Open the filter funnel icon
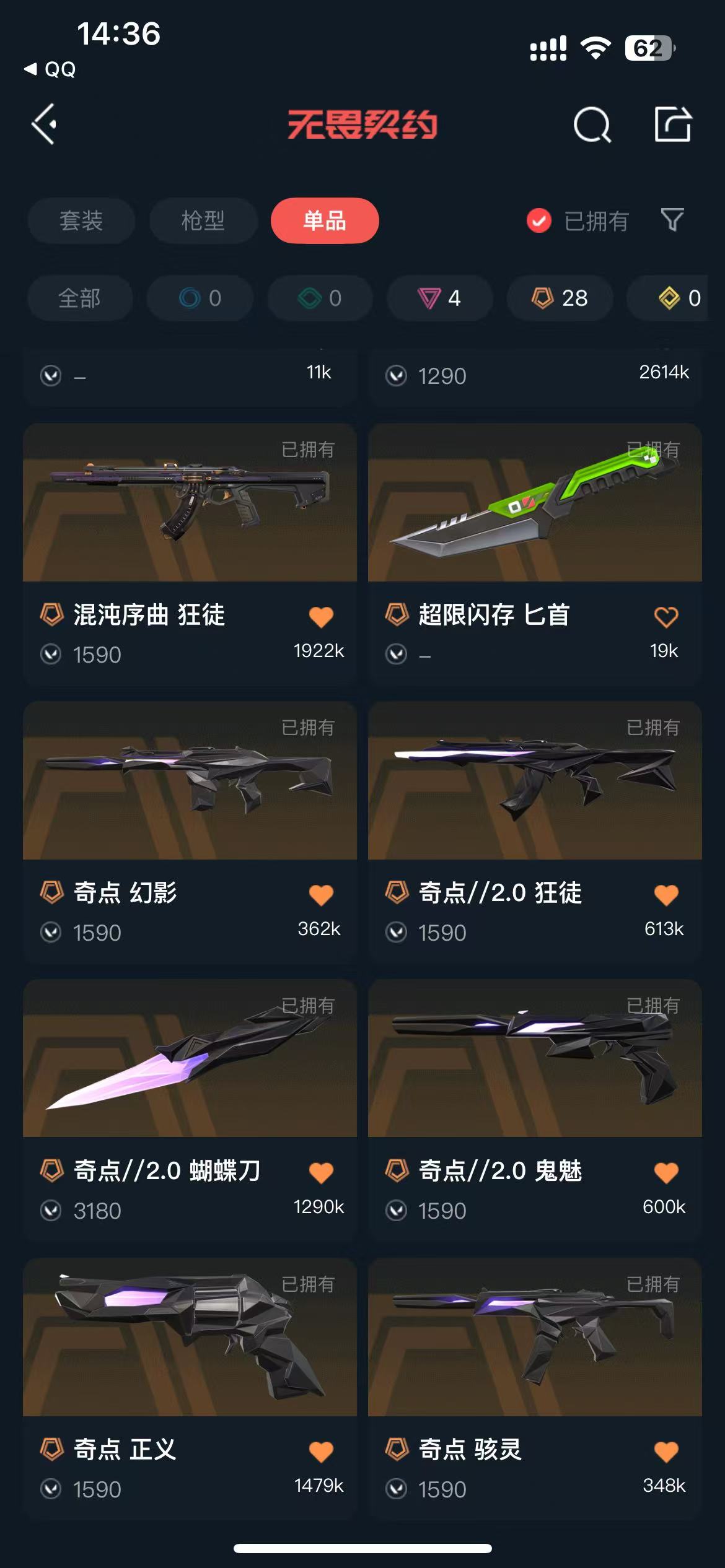 point(672,220)
